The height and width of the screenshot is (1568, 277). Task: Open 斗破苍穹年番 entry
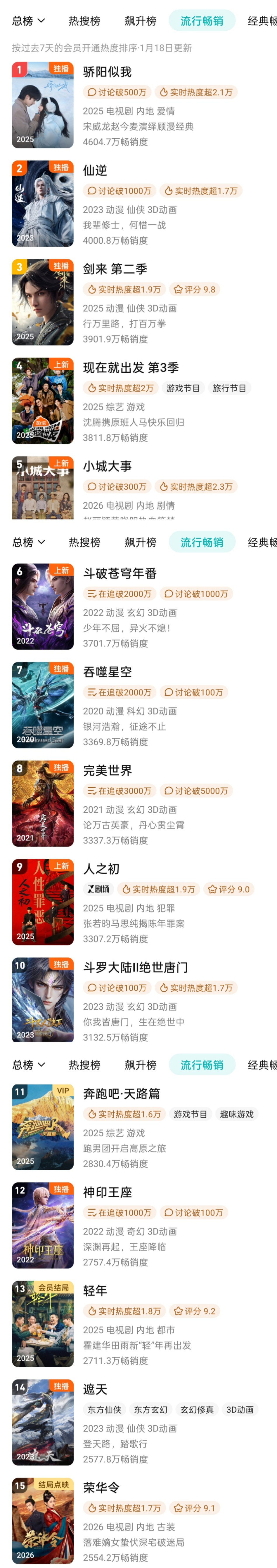click(120, 573)
